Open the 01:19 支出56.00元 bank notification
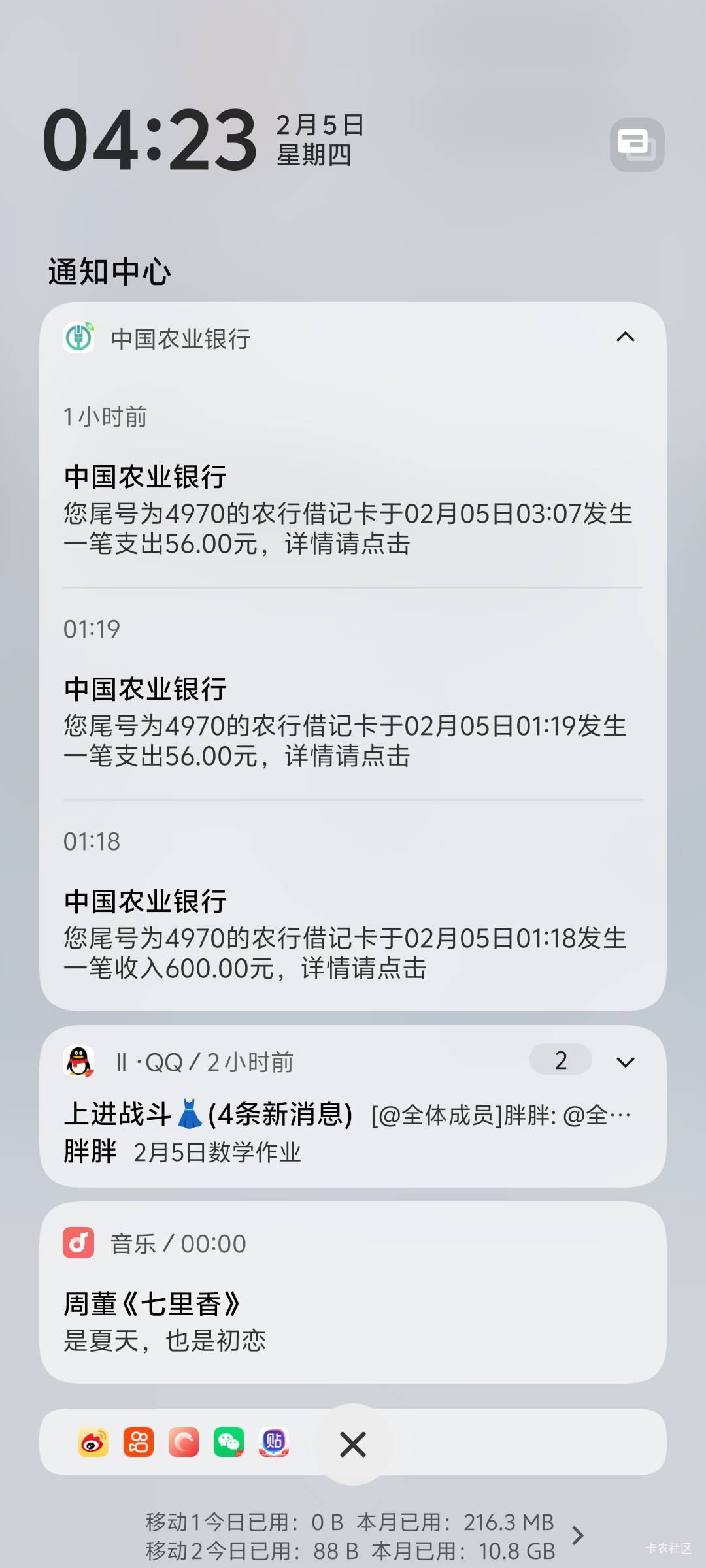This screenshot has height=1568, width=706. point(352,694)
